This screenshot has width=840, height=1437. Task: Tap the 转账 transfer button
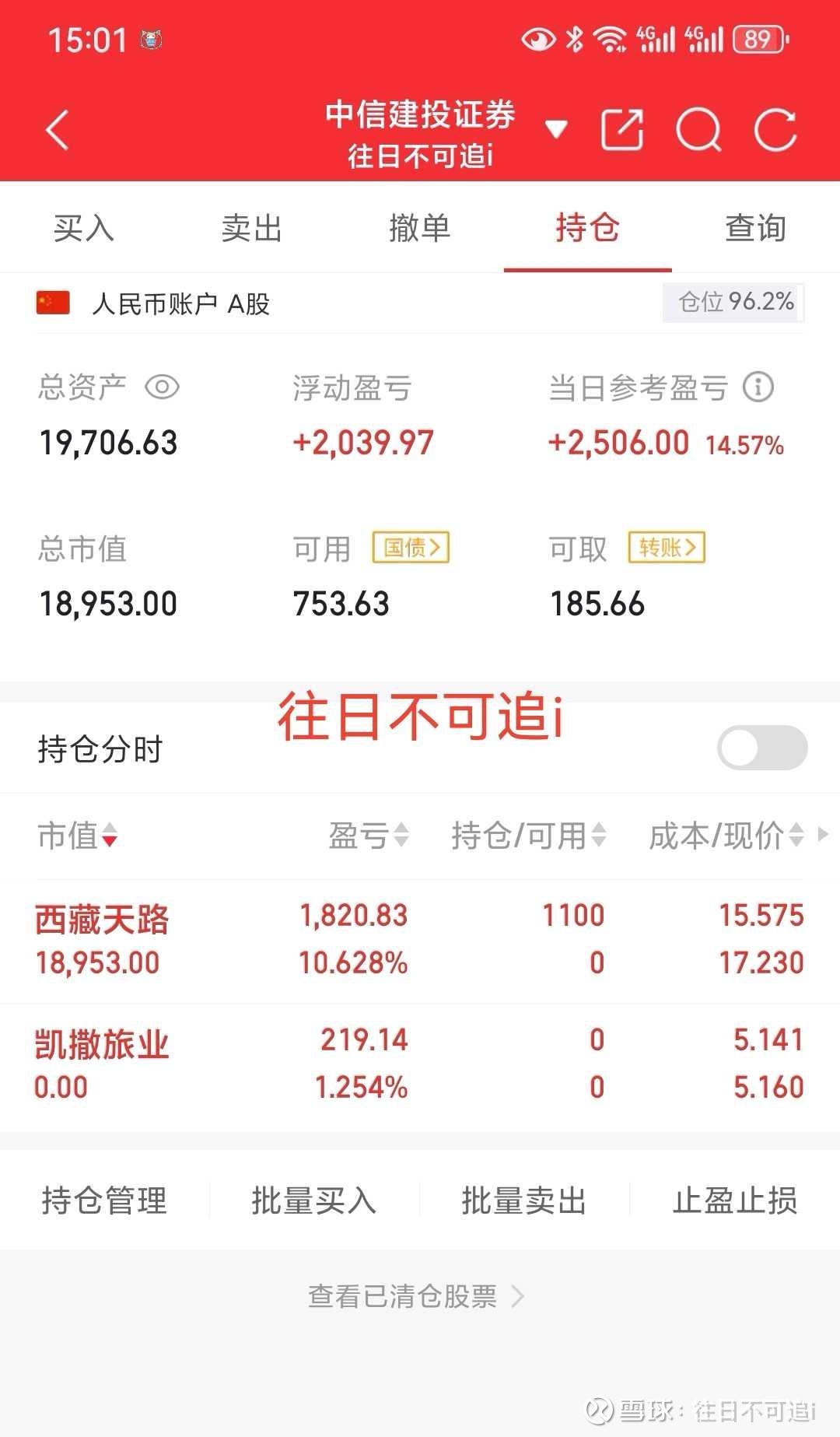coord(667,548)
